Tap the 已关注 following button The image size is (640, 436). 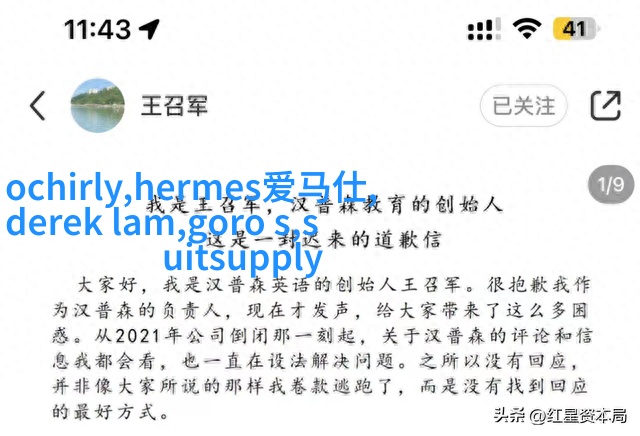click(x=523, y=105)
